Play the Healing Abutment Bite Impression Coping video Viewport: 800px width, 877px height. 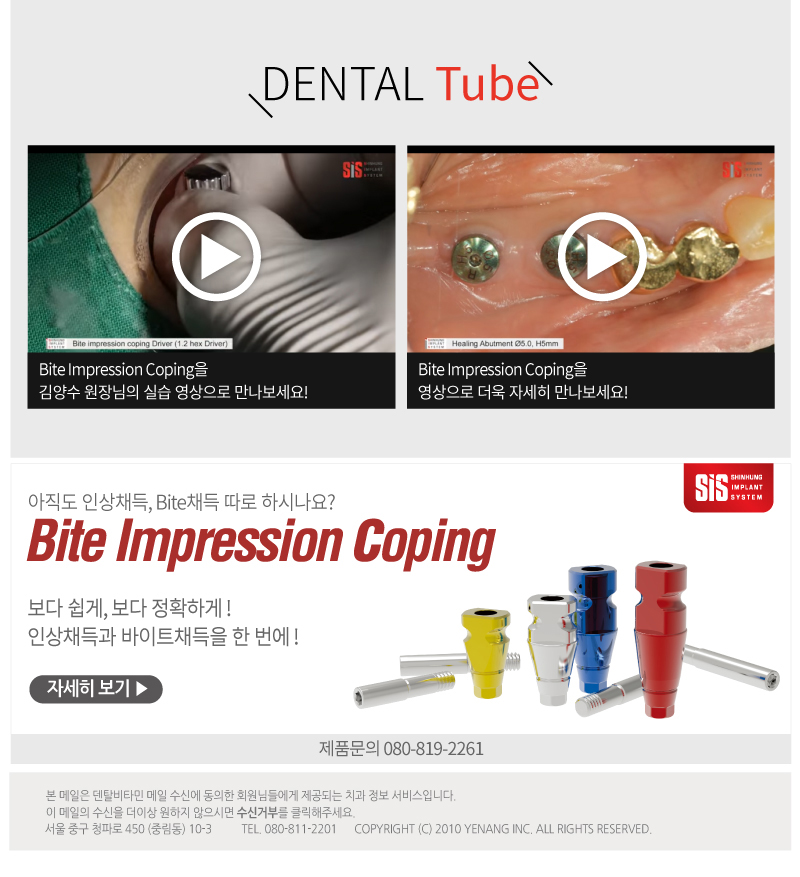600,257
